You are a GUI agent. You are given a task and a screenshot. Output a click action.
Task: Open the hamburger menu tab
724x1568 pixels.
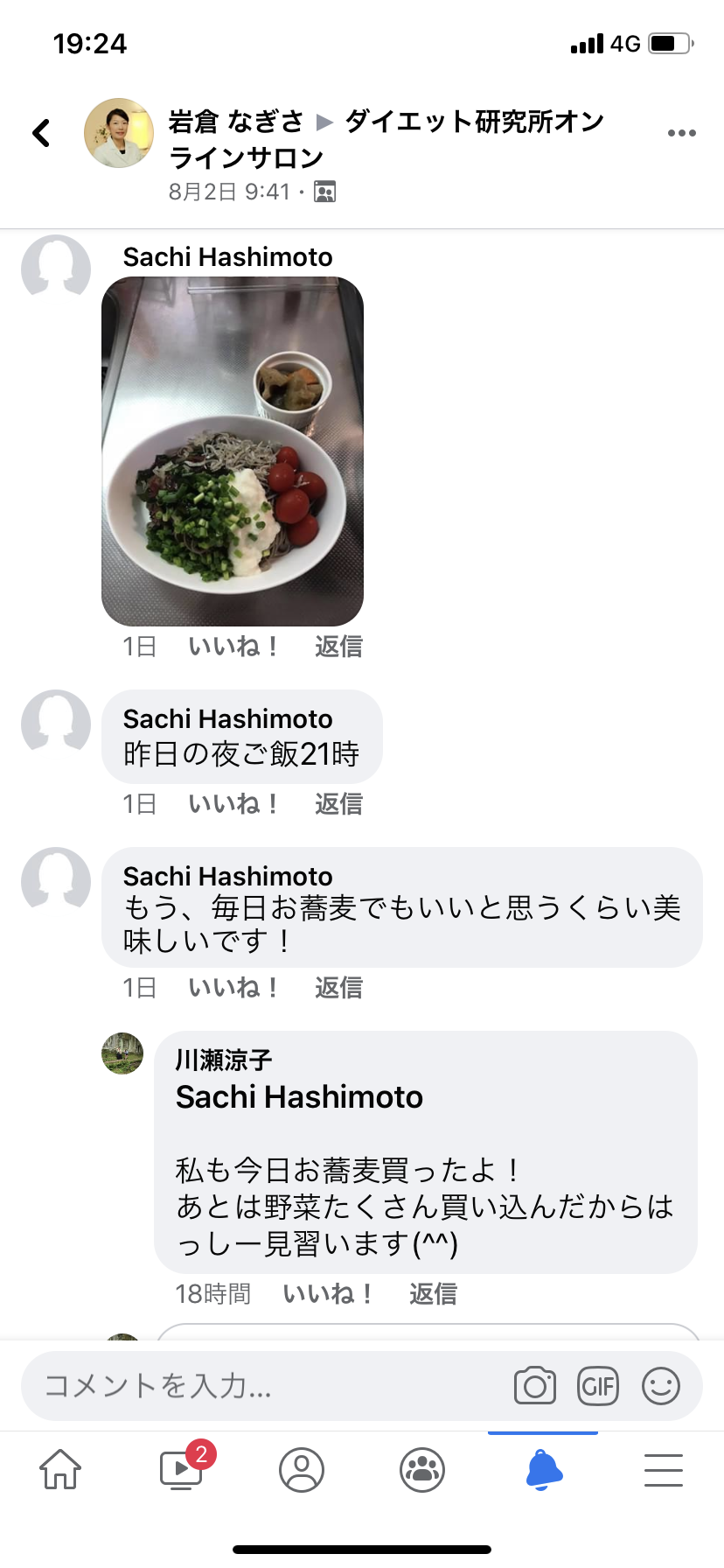[664, 1469]
